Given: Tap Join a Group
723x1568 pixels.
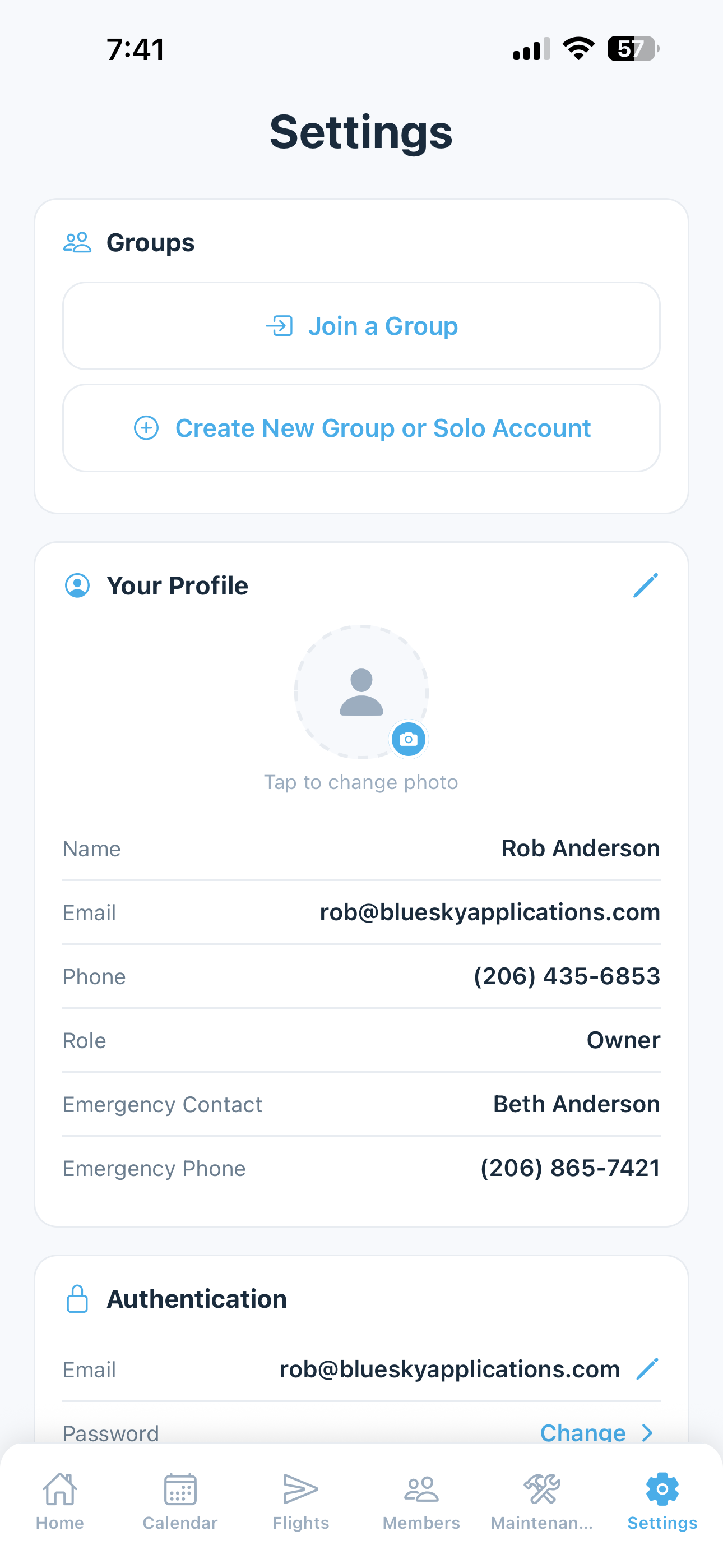Looking at the screenshot, I should pyautogui.click(x=361, y=326).
